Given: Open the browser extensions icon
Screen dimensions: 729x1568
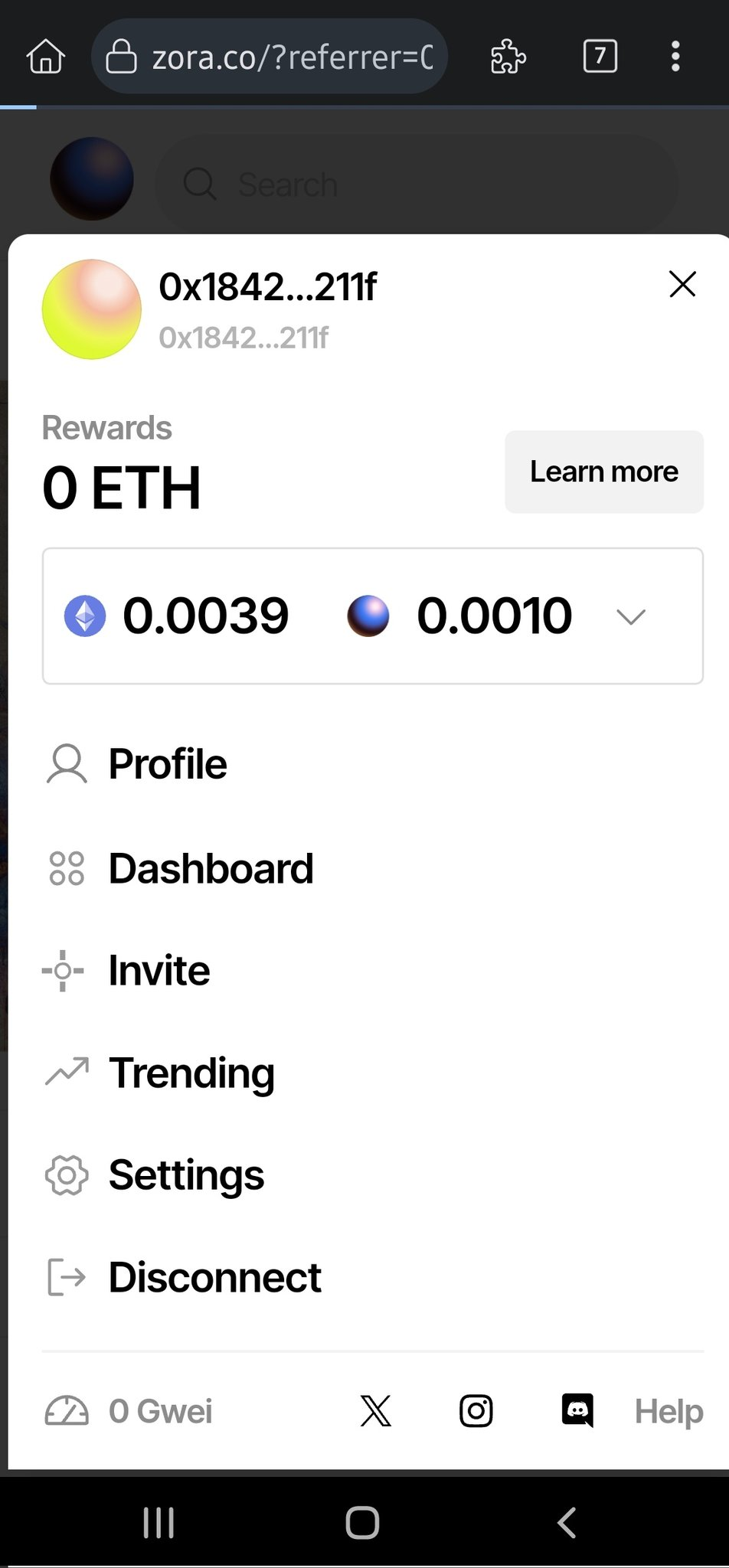Looking at the screenshot, I should point(508,56).
